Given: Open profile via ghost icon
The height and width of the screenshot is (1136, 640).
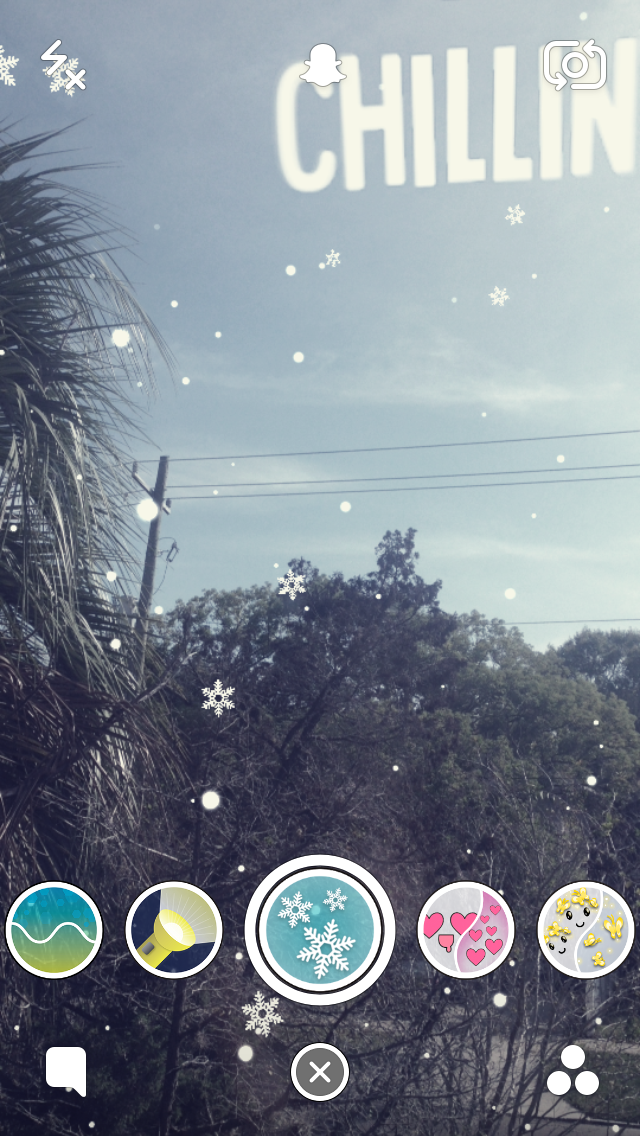Looking at the screenshot, I should coord(323,66).
